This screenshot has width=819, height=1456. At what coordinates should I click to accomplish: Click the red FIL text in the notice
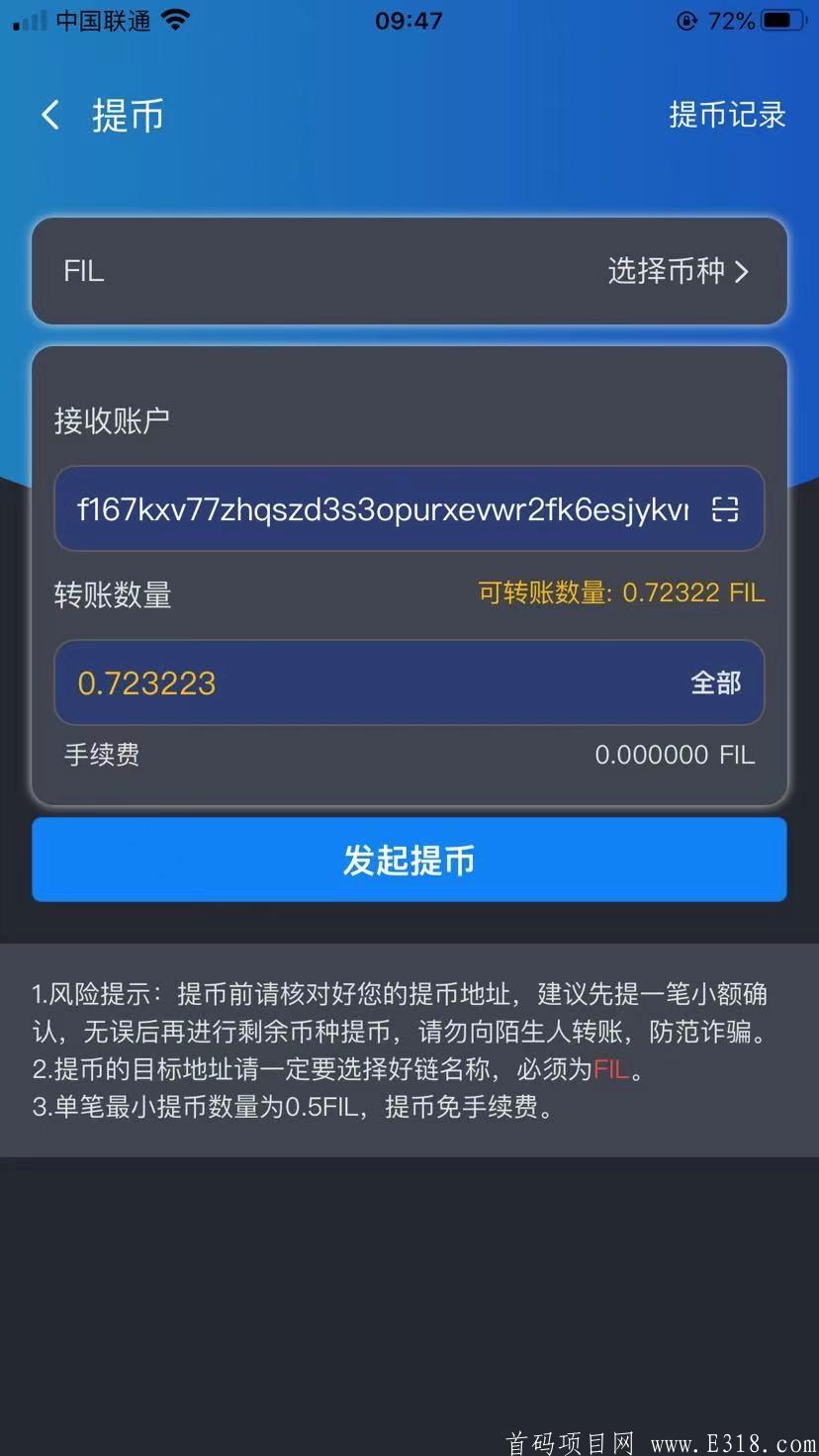pyautogui.click(x=611, y=1069)
